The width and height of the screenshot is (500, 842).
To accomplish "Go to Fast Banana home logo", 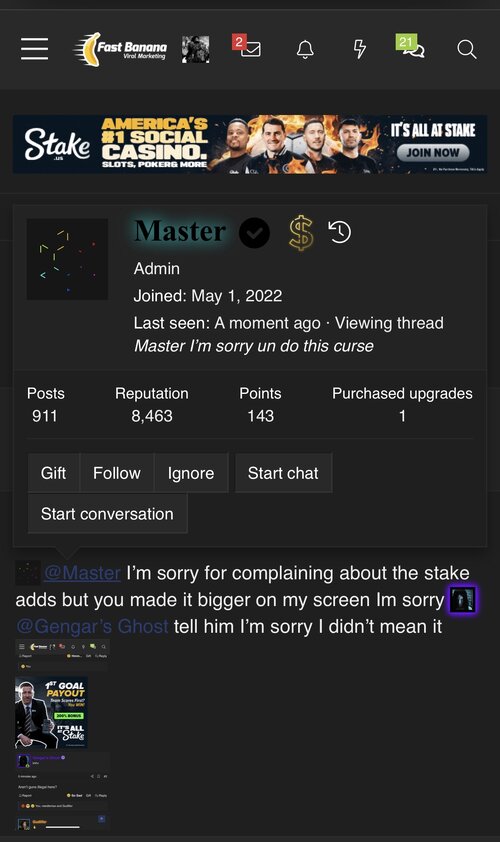I will (x=120, y=49).
